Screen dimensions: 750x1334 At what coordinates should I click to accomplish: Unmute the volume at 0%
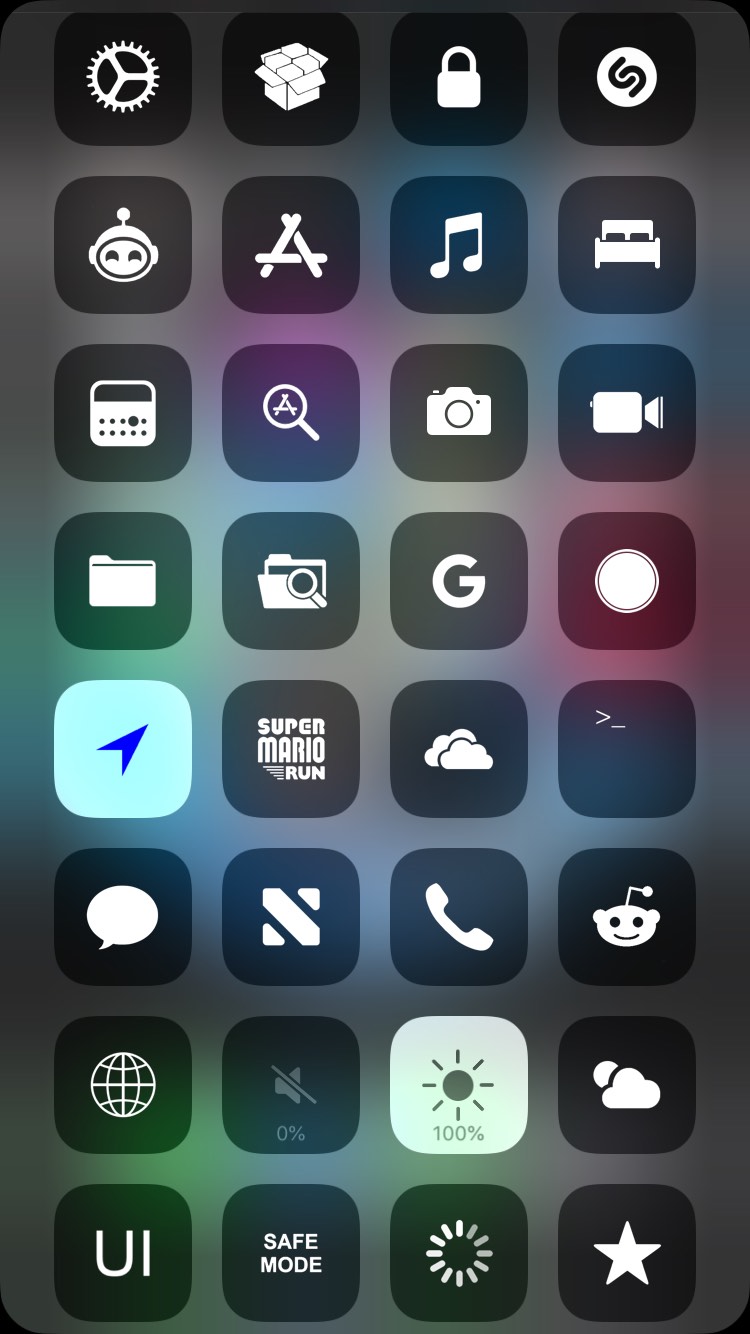point(291,1085)
